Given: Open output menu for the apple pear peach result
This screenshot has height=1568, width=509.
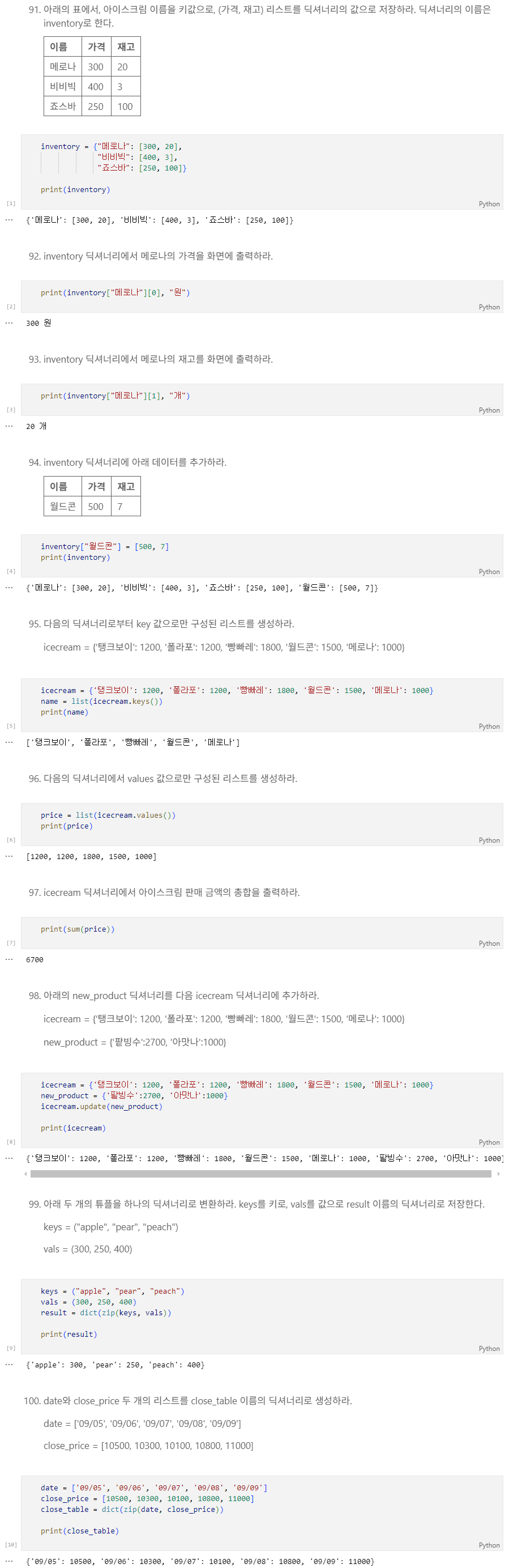Looking at the screenshot, I should pos(9,1365).
